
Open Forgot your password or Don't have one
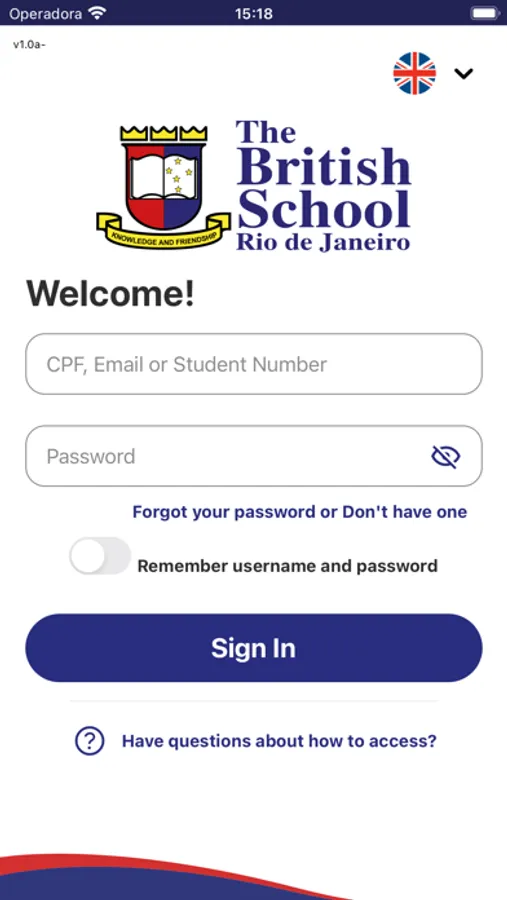(x=300, y=511)
